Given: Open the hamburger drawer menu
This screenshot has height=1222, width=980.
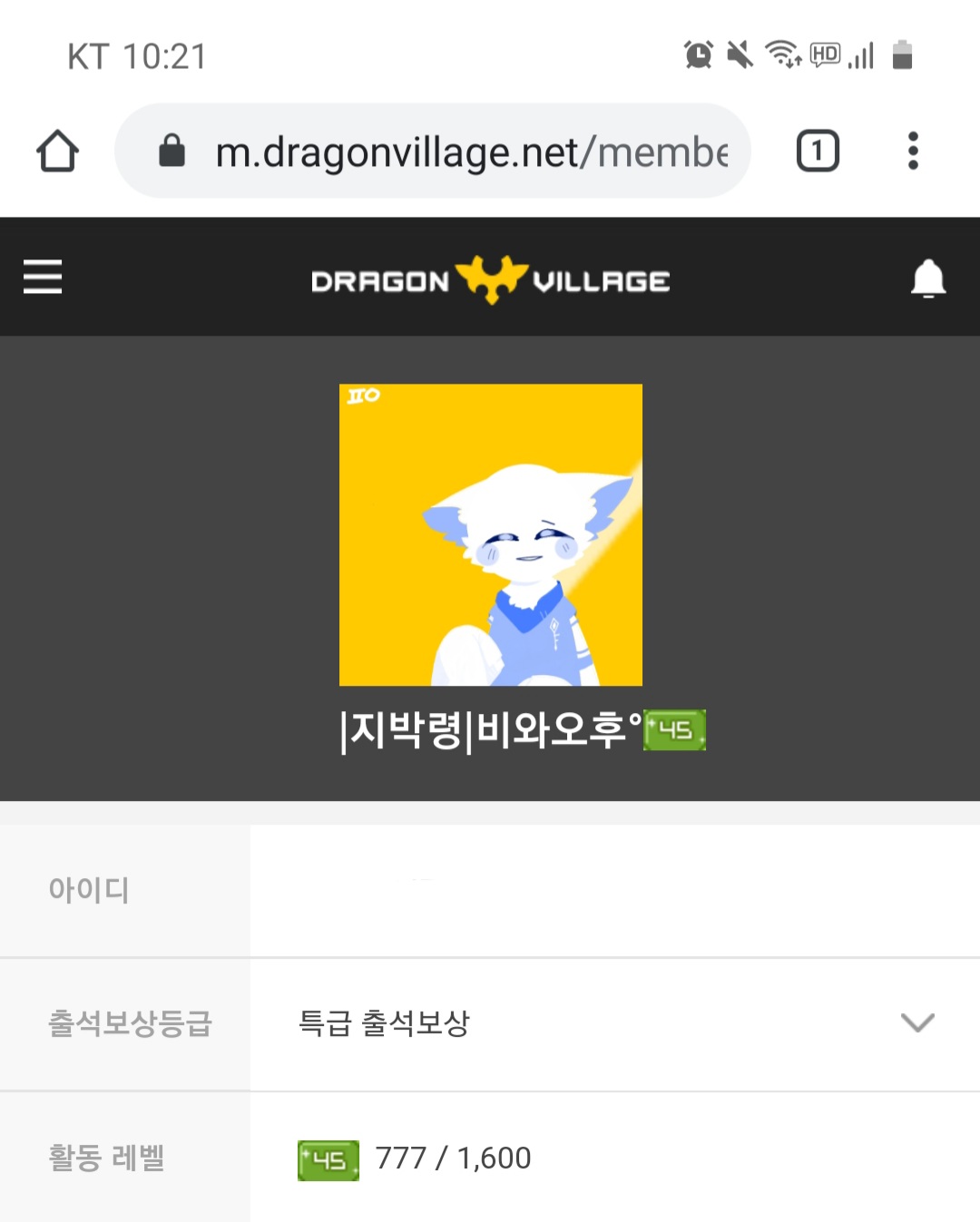Looking at the screenshot, I should pyautogui.click(x=43, y=277).
